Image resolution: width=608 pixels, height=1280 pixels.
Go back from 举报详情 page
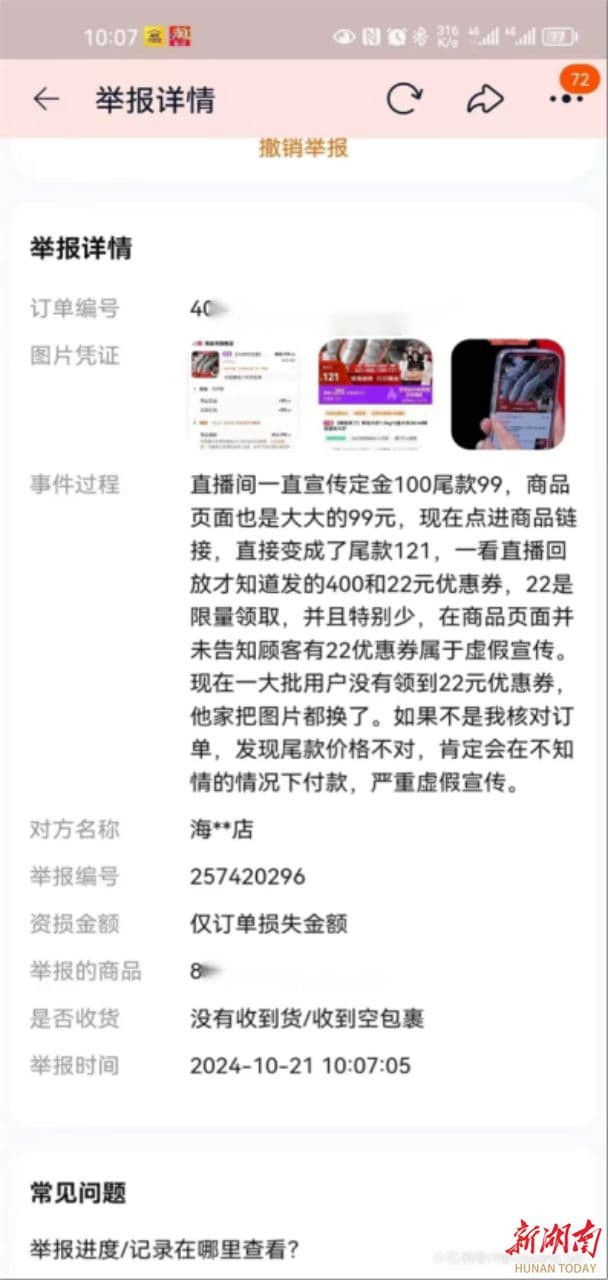(x=46, y=99)
